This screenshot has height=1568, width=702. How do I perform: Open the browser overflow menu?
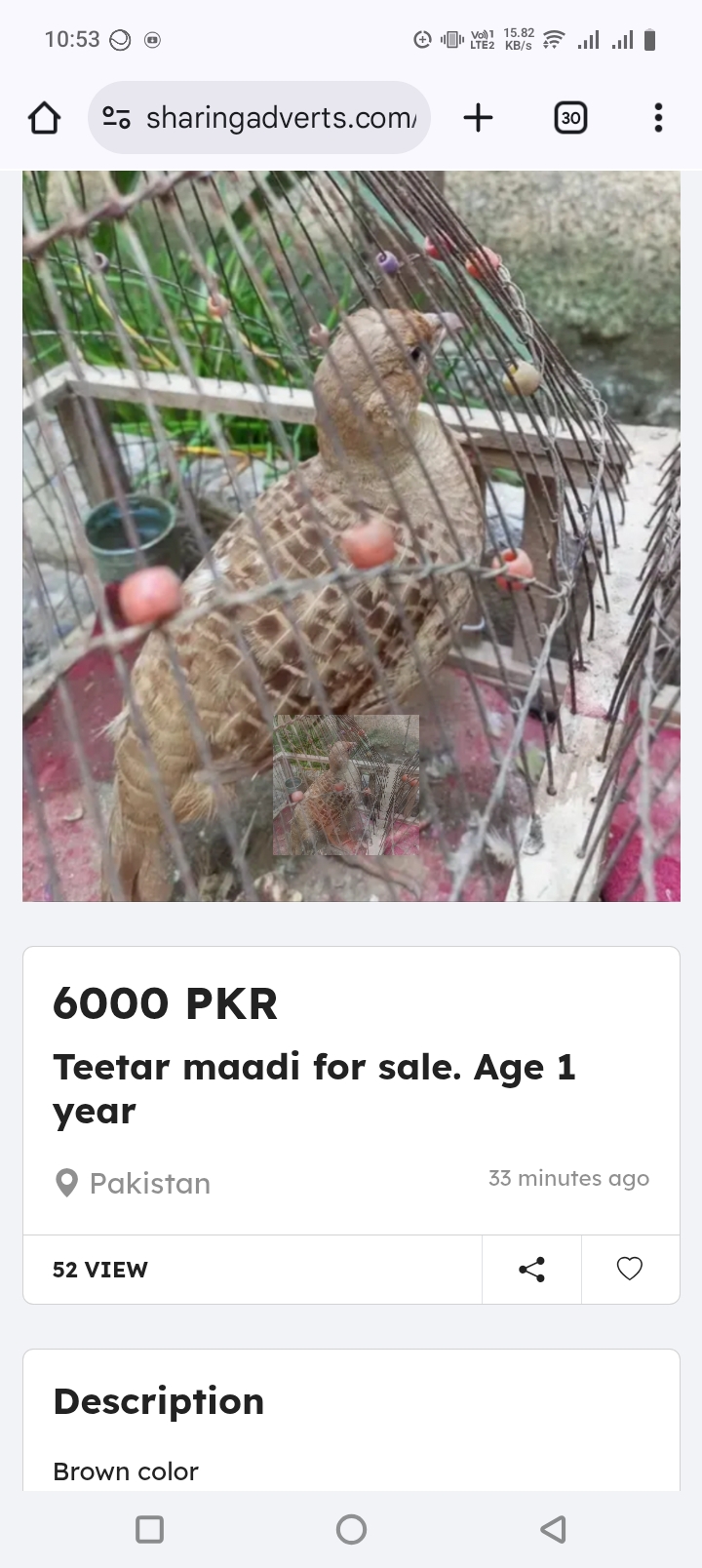coord(658,118)
